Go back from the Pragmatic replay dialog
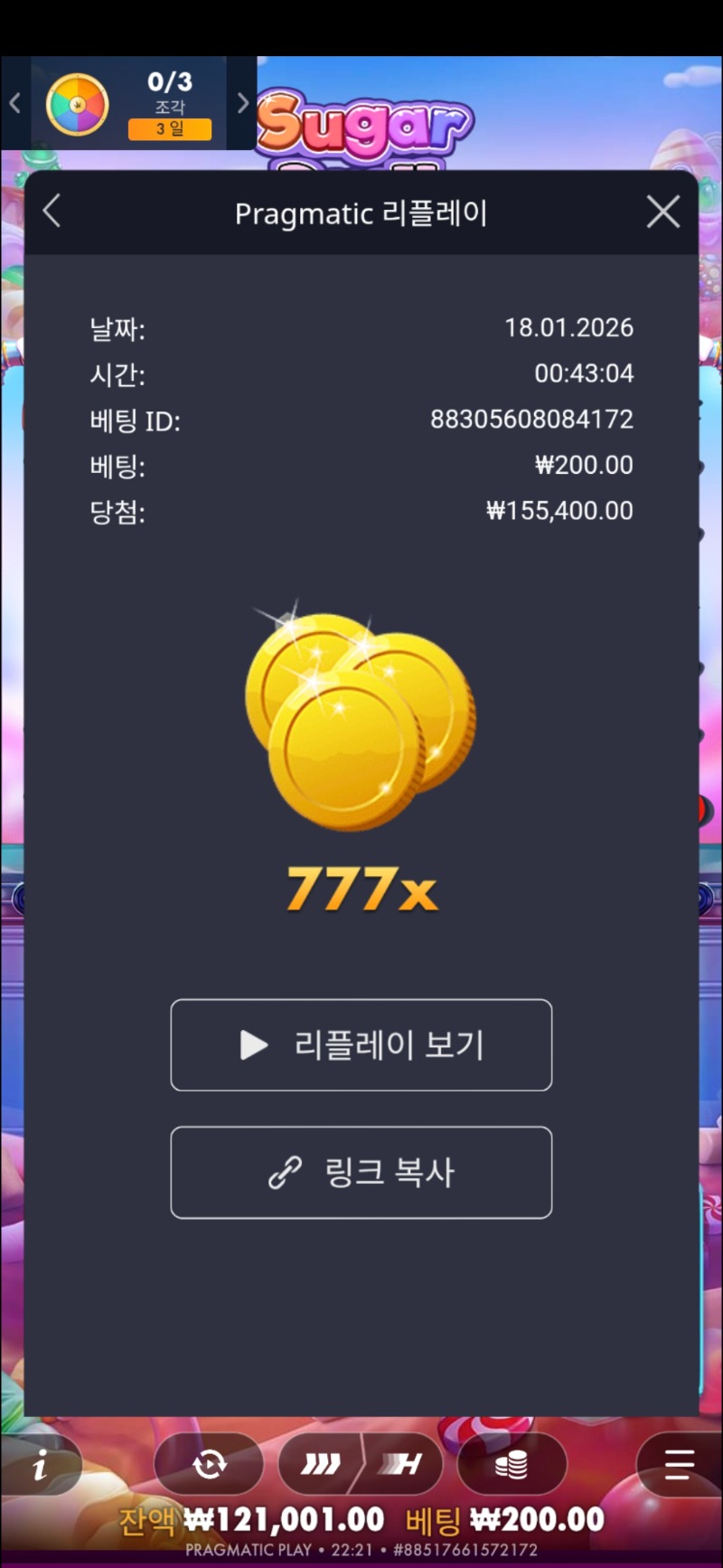 tap(52, 213)
